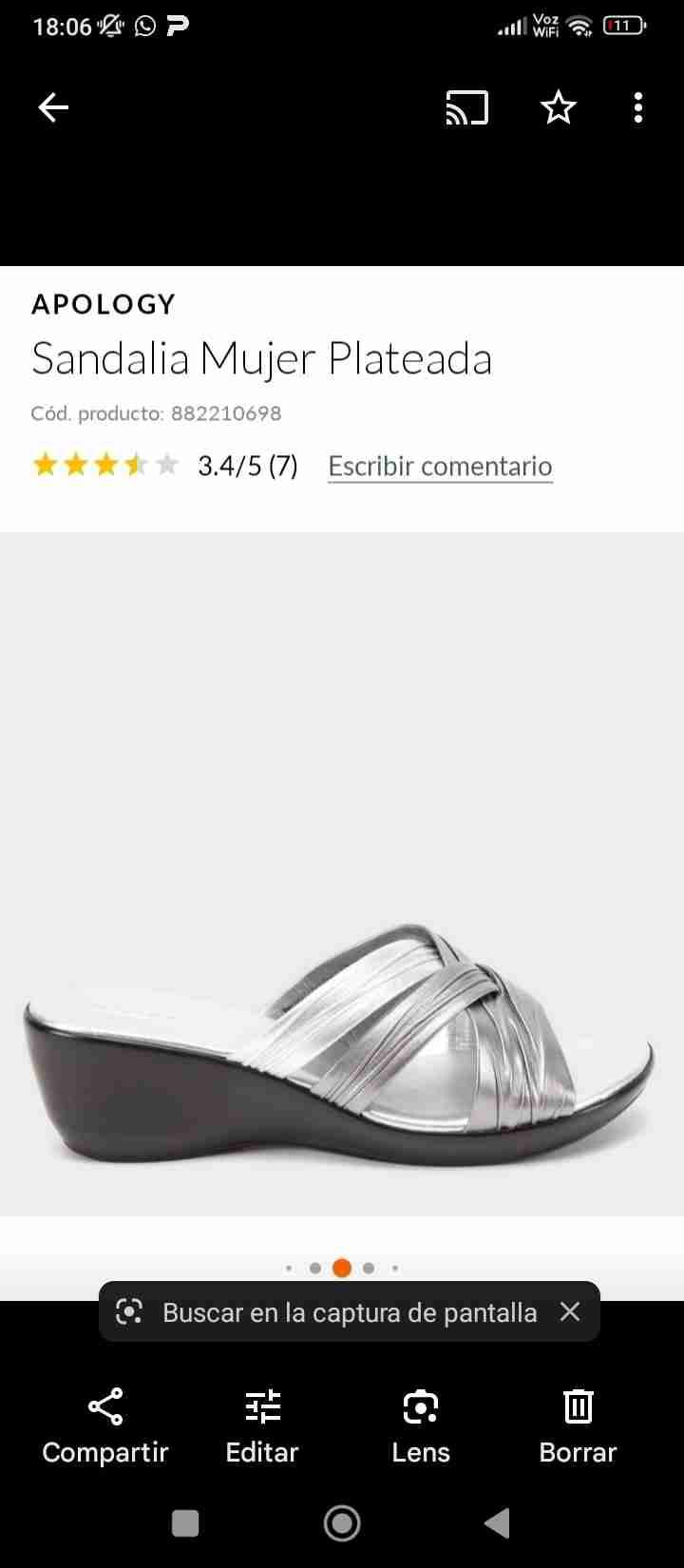Viewport: 684px width, 1568px height.
Task: Dismiss the Buscar en la captura suggestion
Action: point(570,1312)
